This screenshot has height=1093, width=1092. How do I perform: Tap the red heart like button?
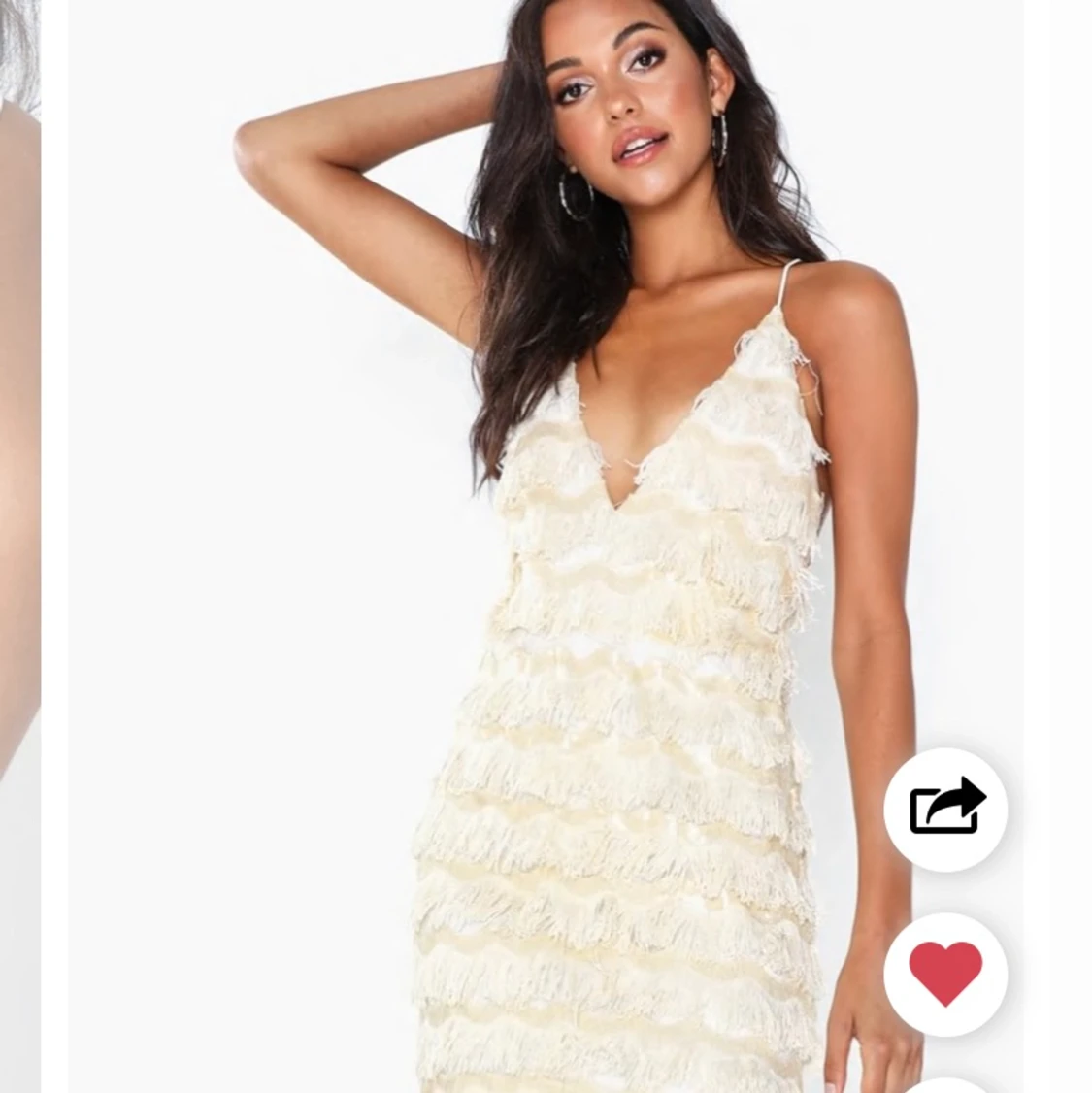(x=945, y=973)
